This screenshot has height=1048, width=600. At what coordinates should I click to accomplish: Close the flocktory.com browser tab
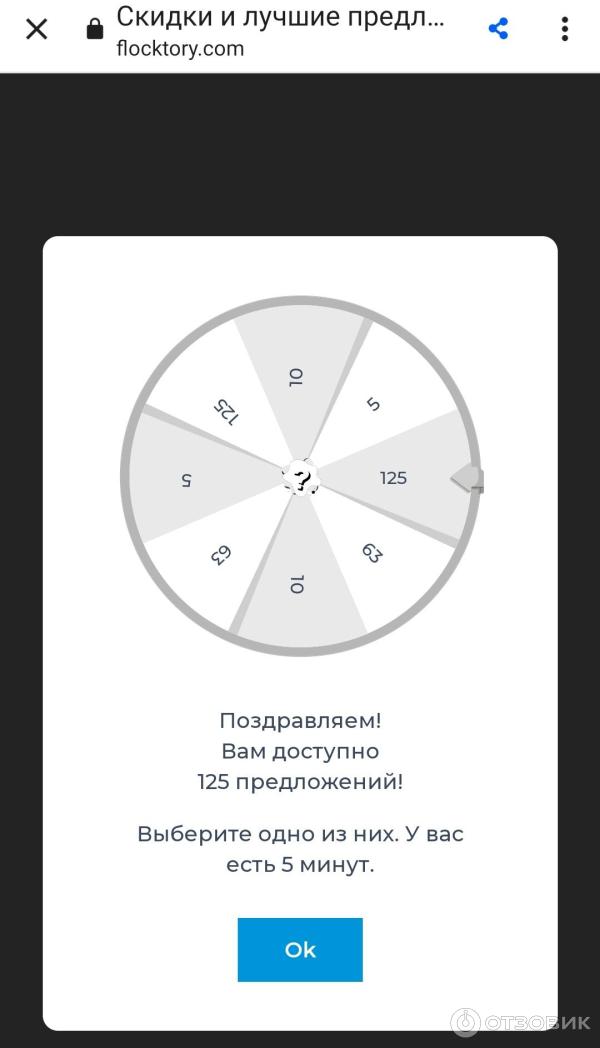point(36,30)
